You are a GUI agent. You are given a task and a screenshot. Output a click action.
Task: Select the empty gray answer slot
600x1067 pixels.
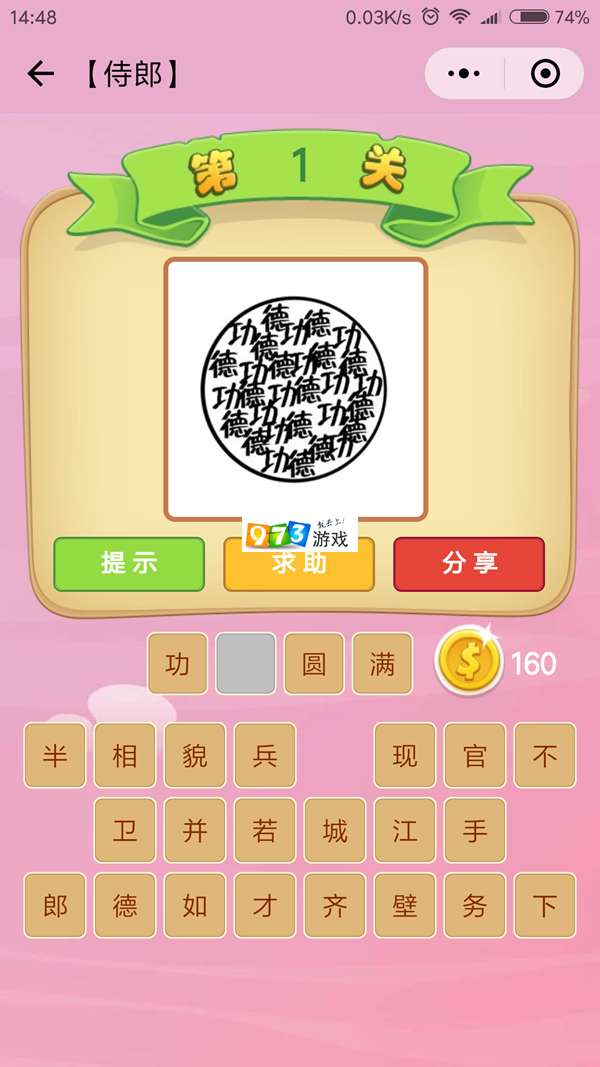click(246, 663)
